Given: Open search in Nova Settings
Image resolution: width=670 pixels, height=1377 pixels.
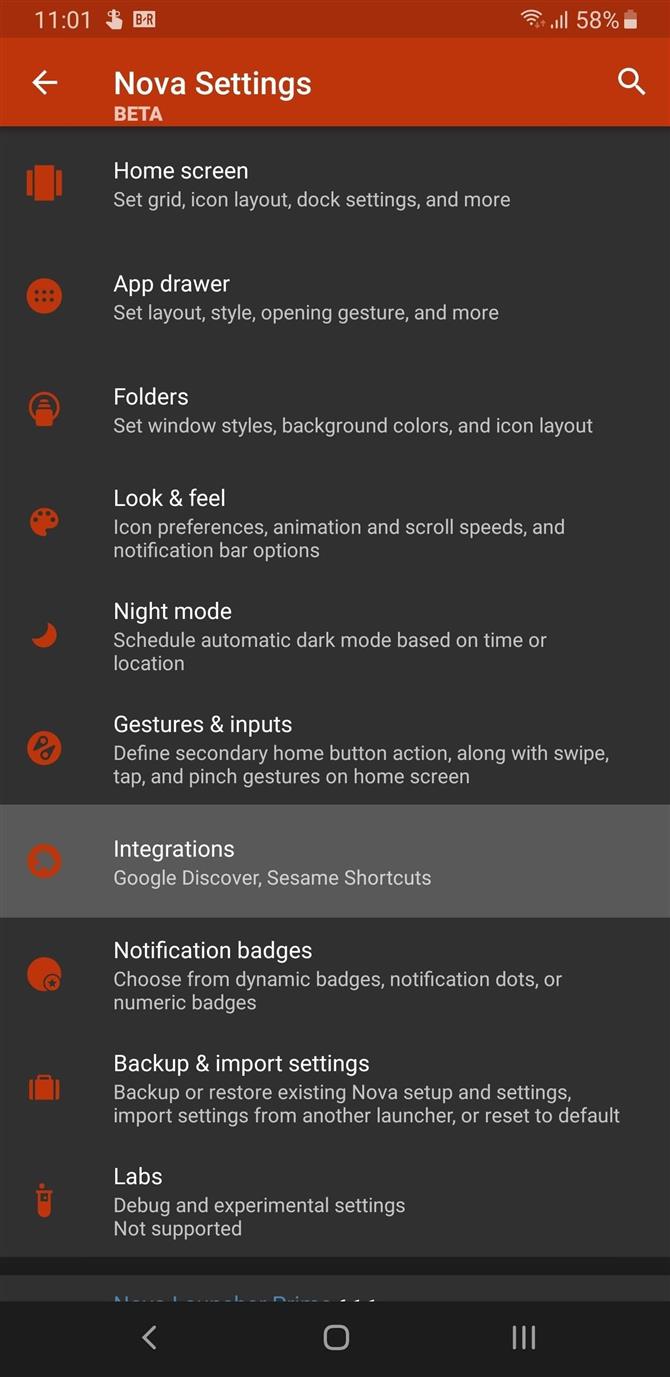Looking at the screenshot, I should (x=631, y=82).
